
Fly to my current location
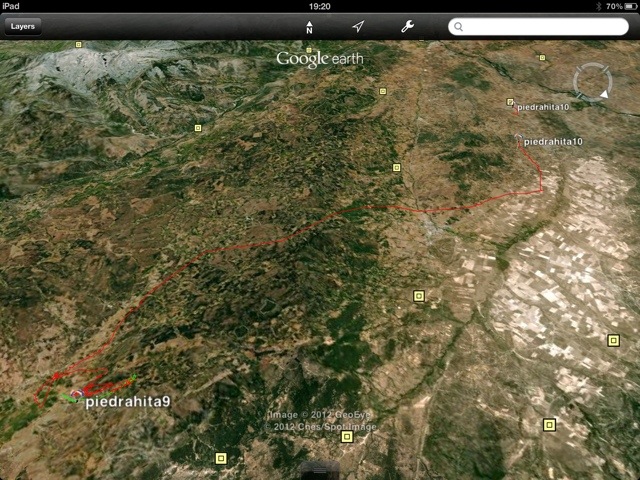tap(358, 27)
